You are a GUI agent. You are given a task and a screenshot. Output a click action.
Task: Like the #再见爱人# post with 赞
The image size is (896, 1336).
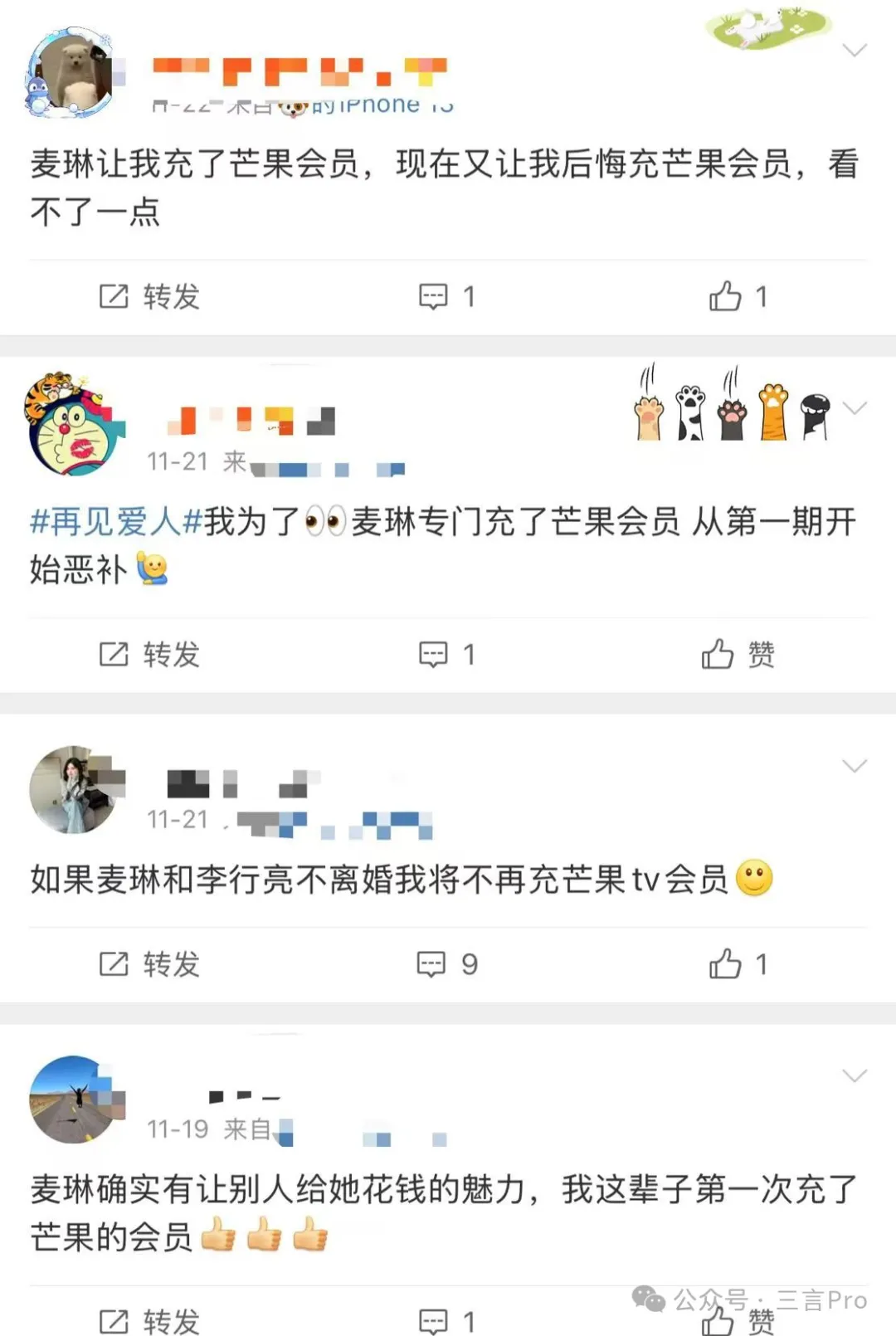pos(738,655)
